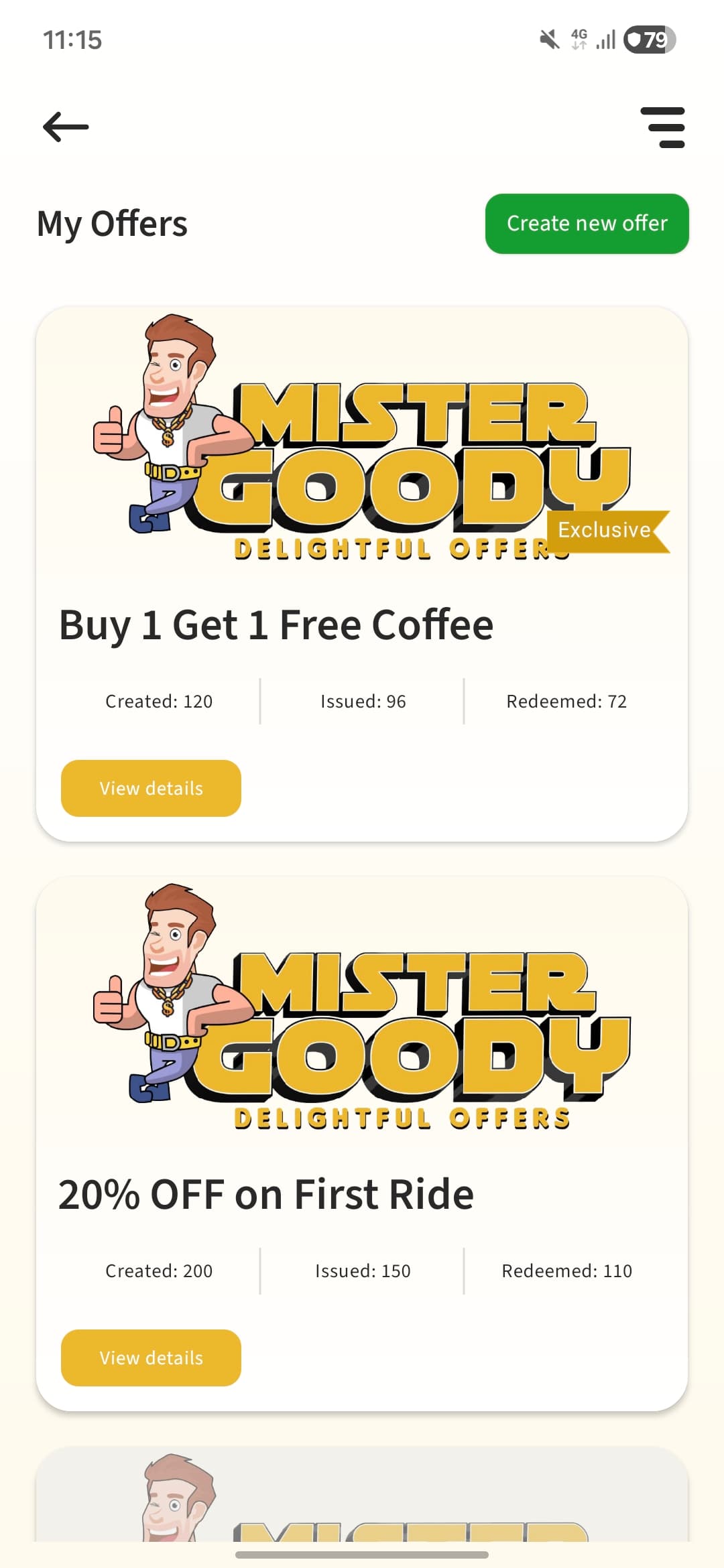Tap the muted sound icon in status bar
Image resolution: width=724 pixels, height=1568 pixels.
pos(548,40)
